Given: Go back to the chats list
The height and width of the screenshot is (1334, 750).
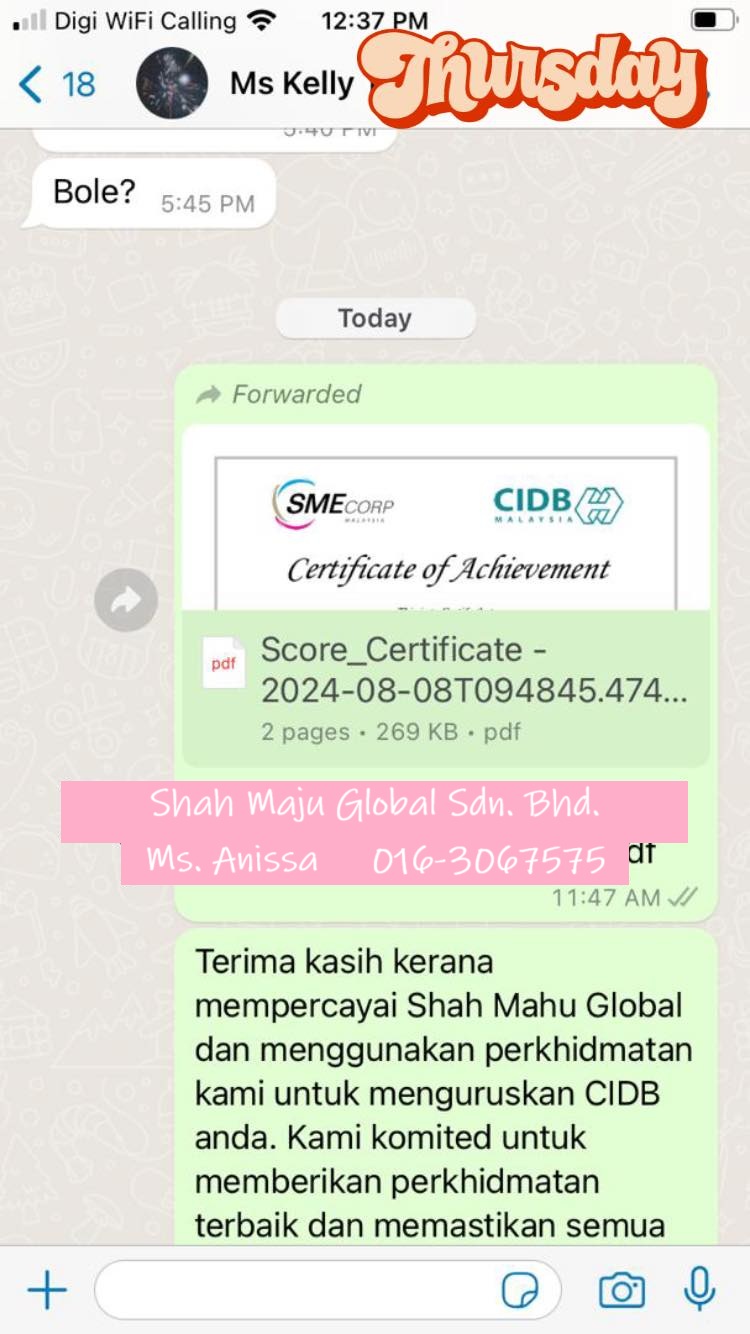Looking at the screenshot, I should [55, 84].
